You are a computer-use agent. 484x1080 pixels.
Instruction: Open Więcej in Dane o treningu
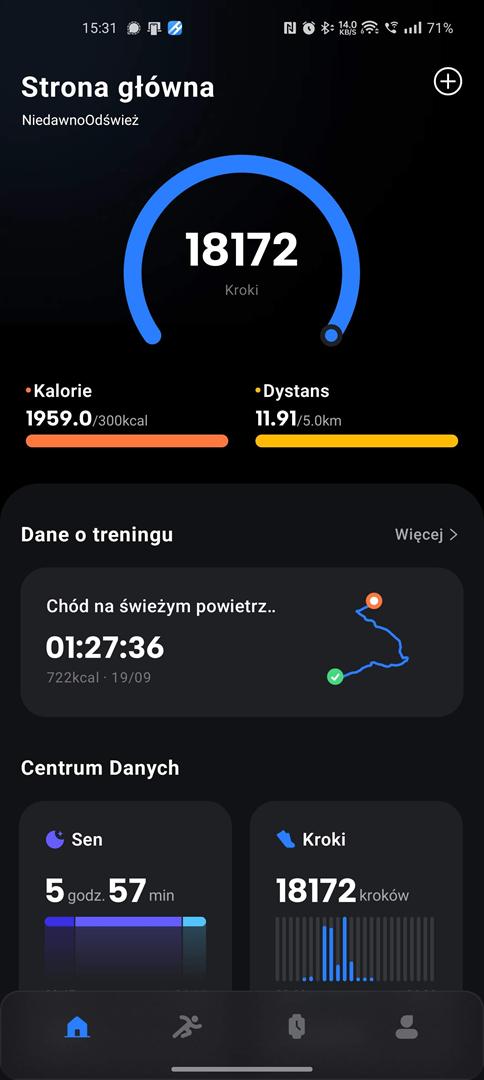pos(426,534)
